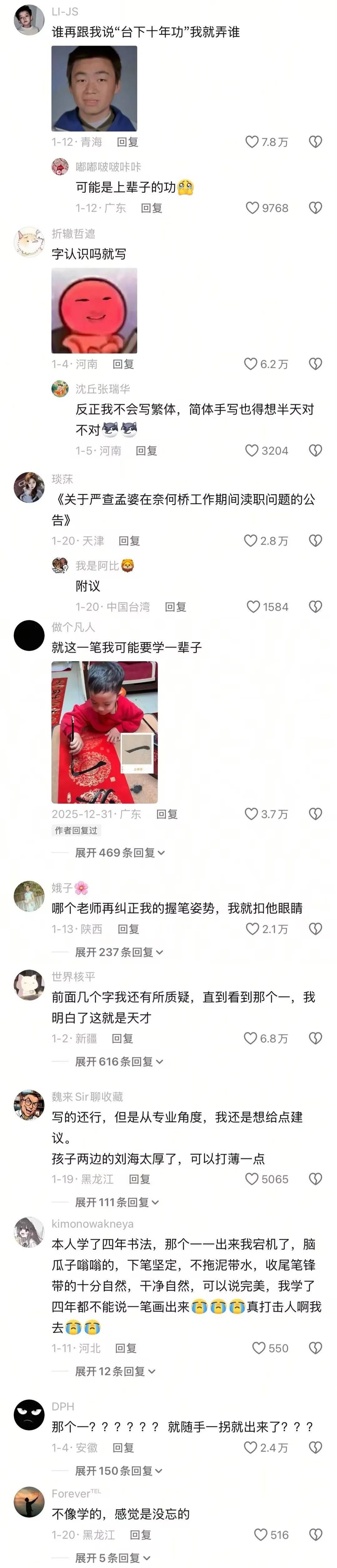
Task: Dislike 嘟嘟啵啵咔咔's reply
Action: point(315,208)
